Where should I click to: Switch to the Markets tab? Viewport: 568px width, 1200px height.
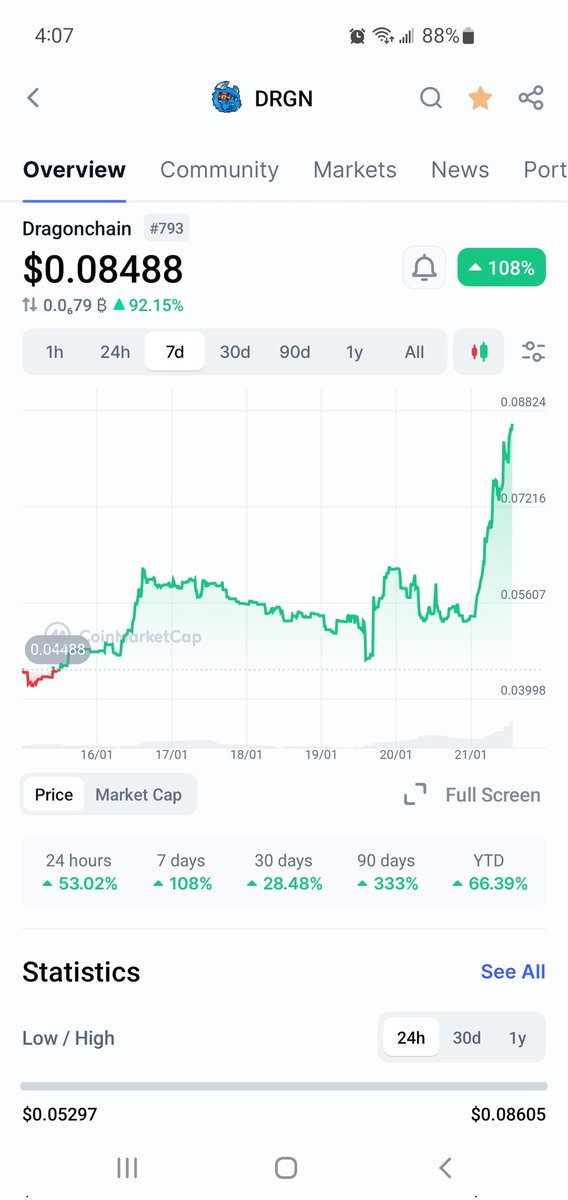[355, 170]
